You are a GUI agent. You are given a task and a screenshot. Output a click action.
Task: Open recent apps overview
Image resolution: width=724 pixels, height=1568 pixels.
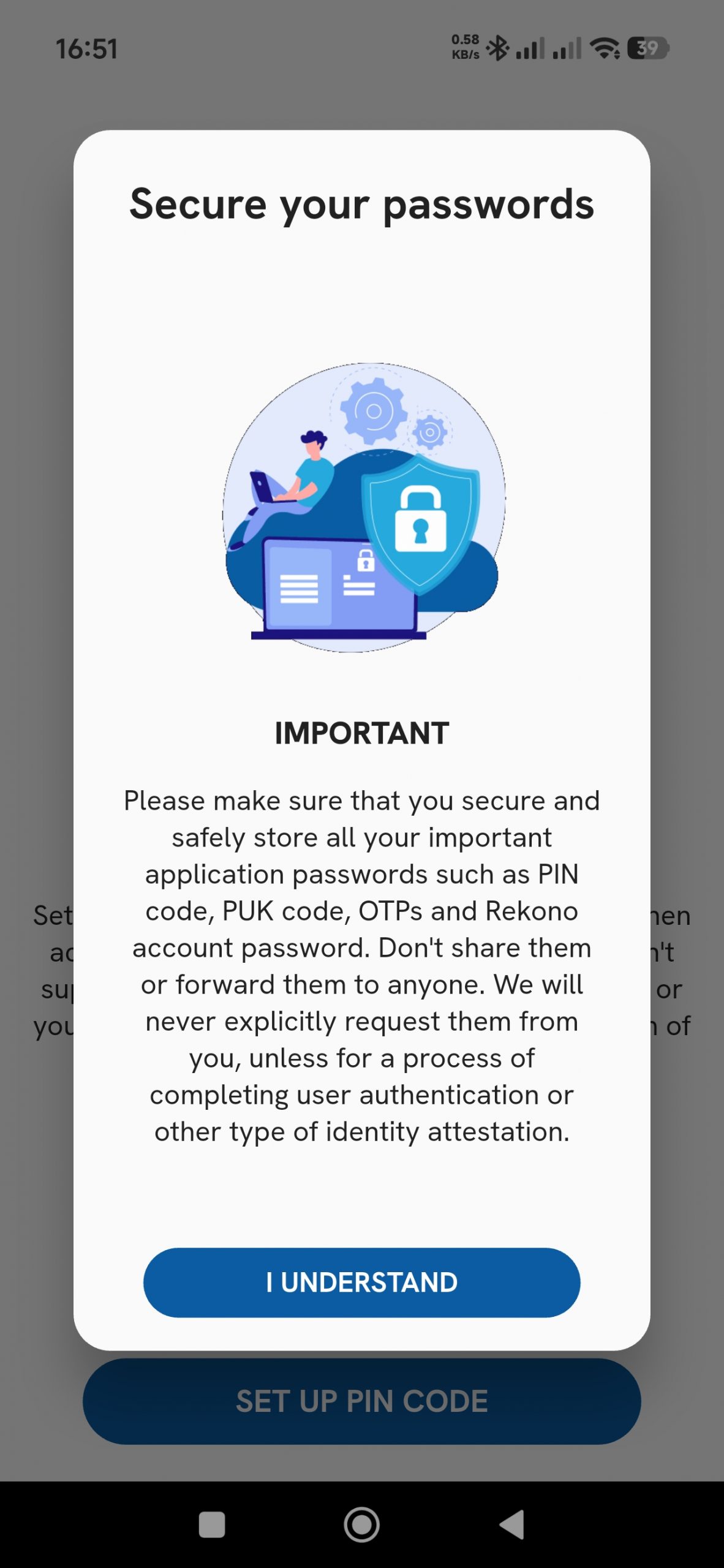click(x=212, y=1524)
